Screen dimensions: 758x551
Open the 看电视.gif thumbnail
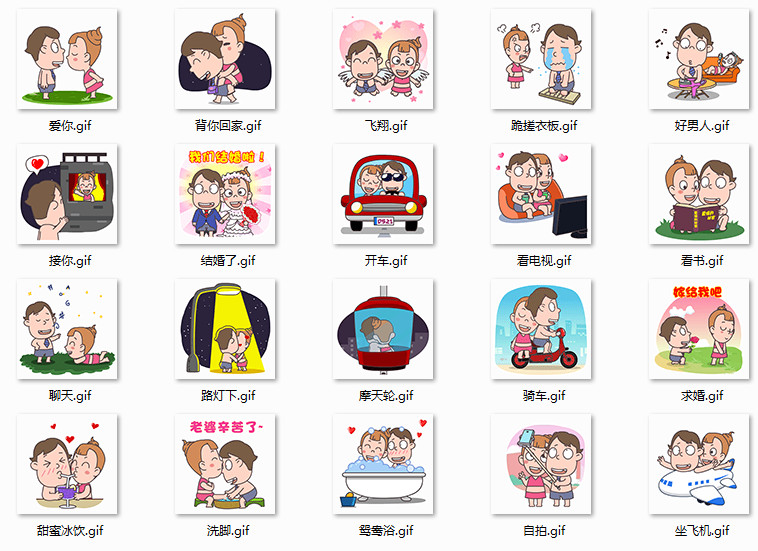542,194
